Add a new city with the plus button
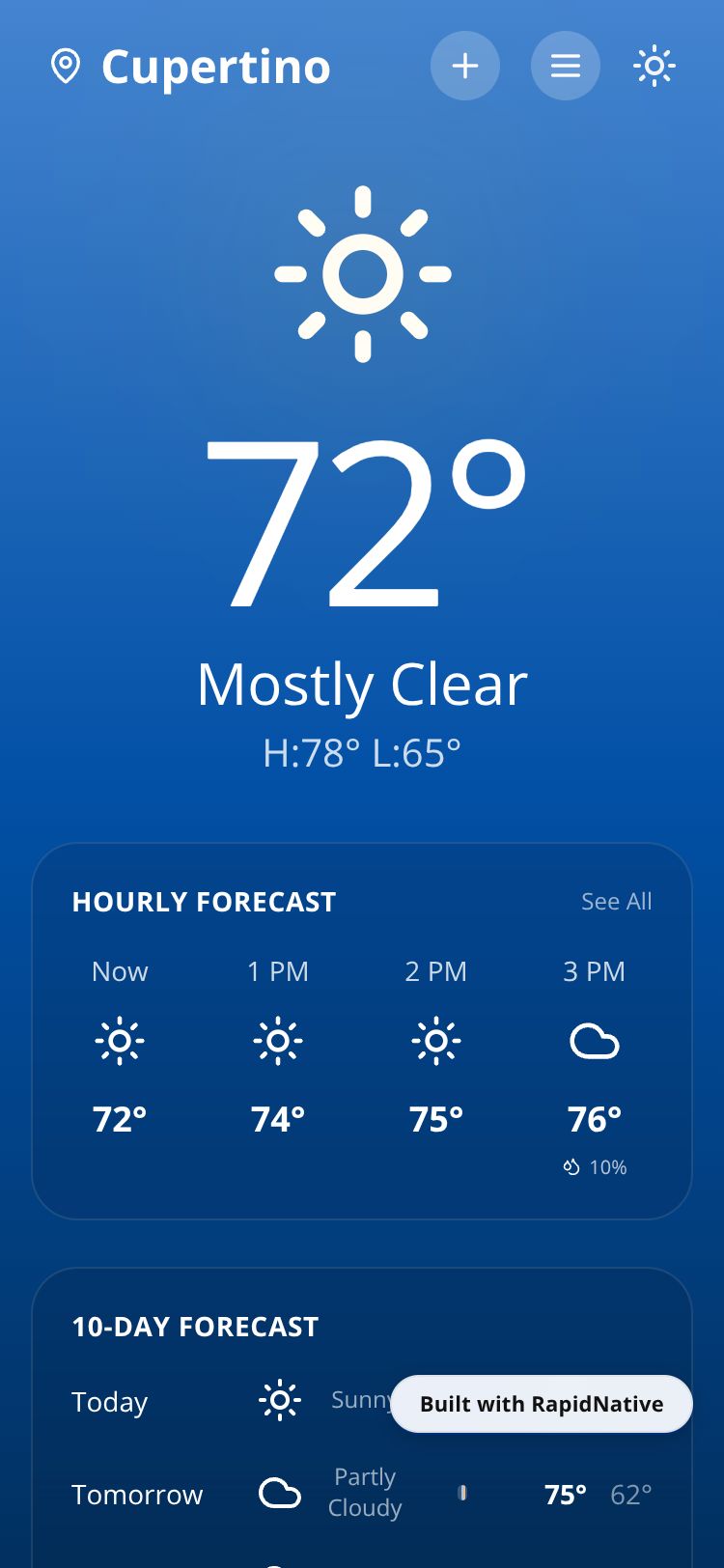This screenshot has width=724, height=1568. [x=465, y=66]
